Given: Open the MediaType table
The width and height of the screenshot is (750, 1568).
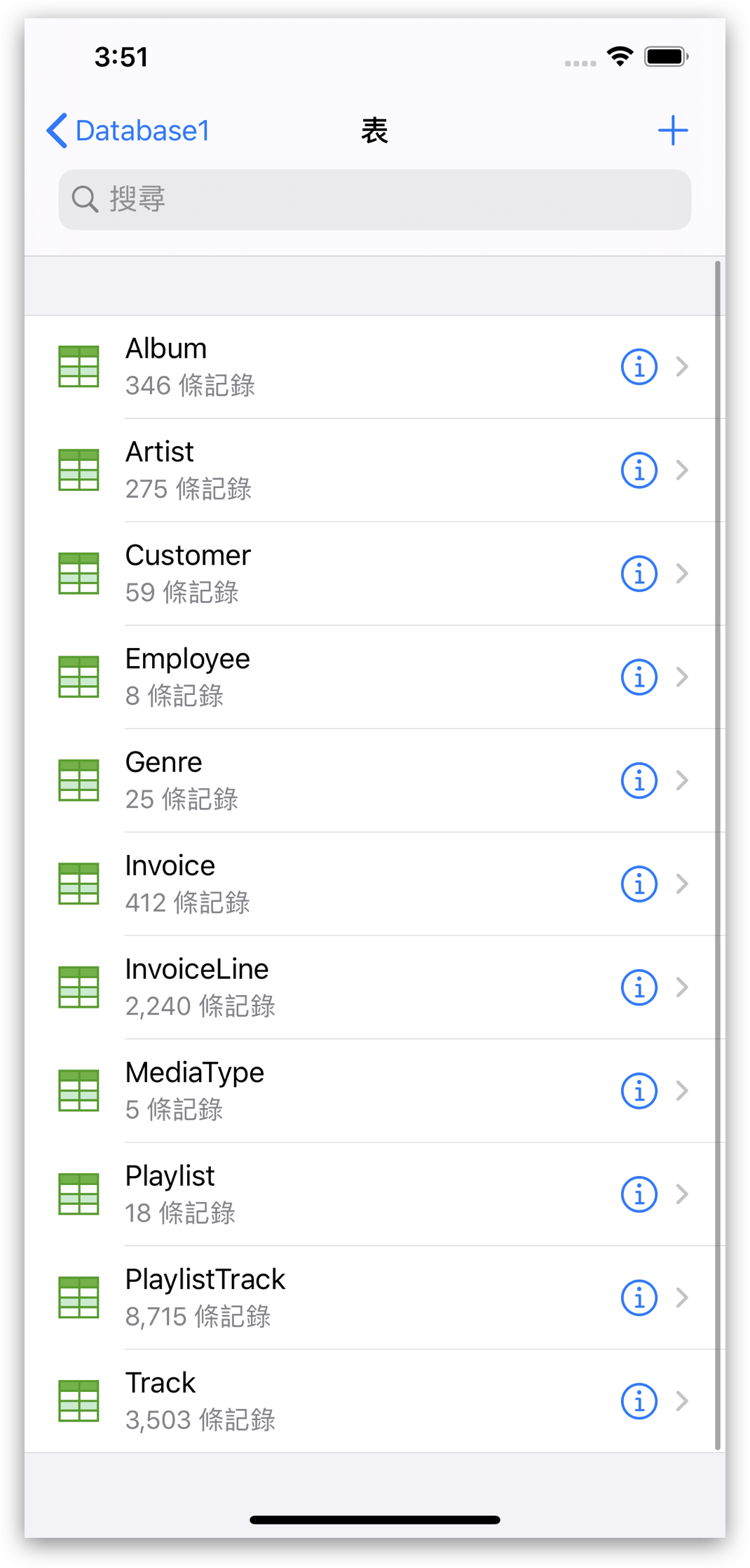Looking at the screenshot, I should point(375,1090).
